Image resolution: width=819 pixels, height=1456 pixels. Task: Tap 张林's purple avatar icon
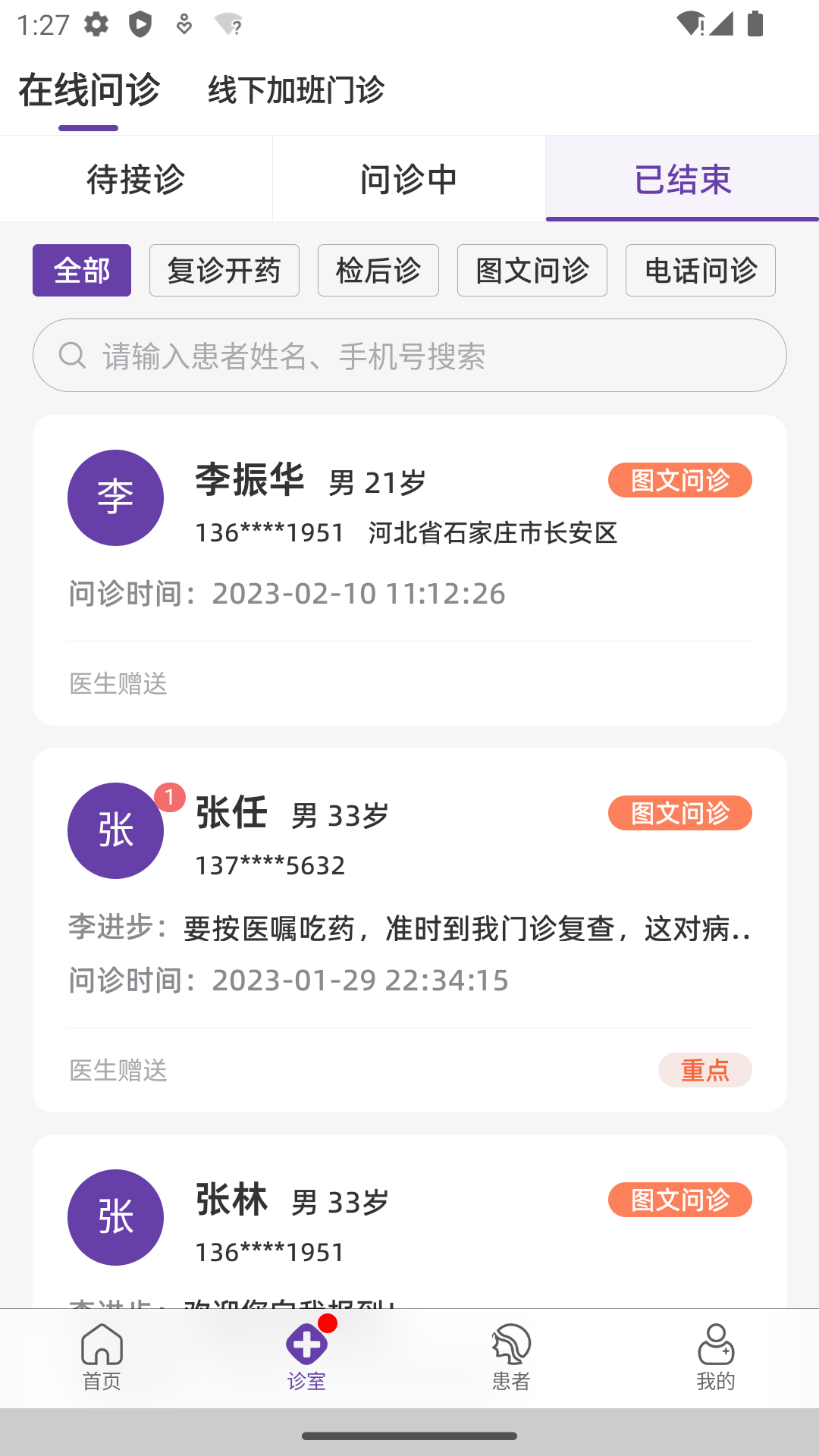pyautogui.click(x=115, y=1216)
